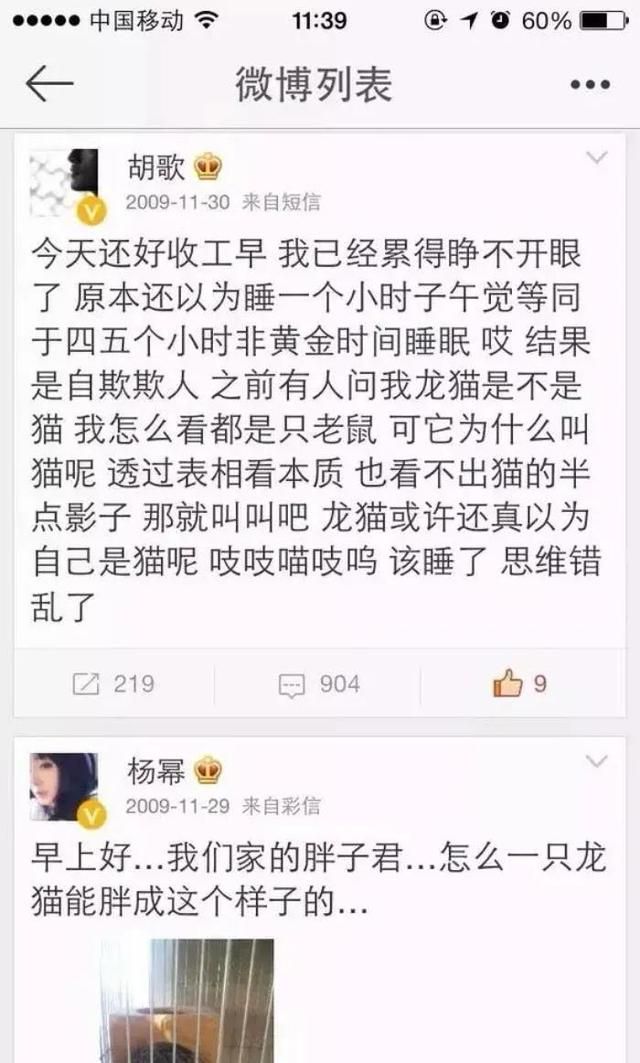Go back using the back arrow
640x1063 pixels.
click(x=49, y=84)
